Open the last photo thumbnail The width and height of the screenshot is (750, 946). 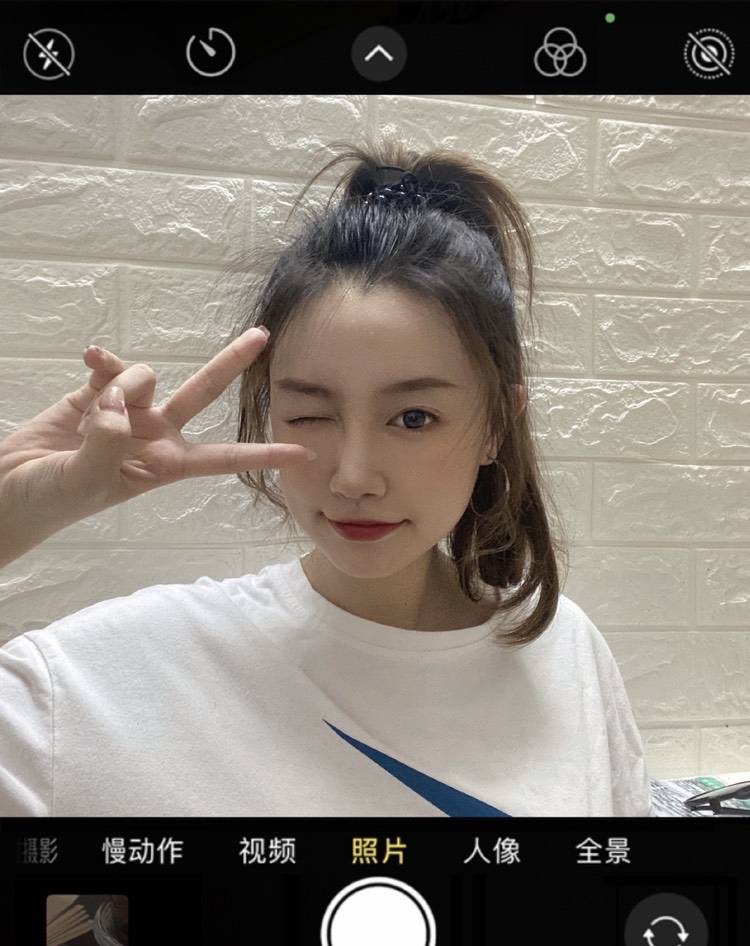[x=87, y=921]
